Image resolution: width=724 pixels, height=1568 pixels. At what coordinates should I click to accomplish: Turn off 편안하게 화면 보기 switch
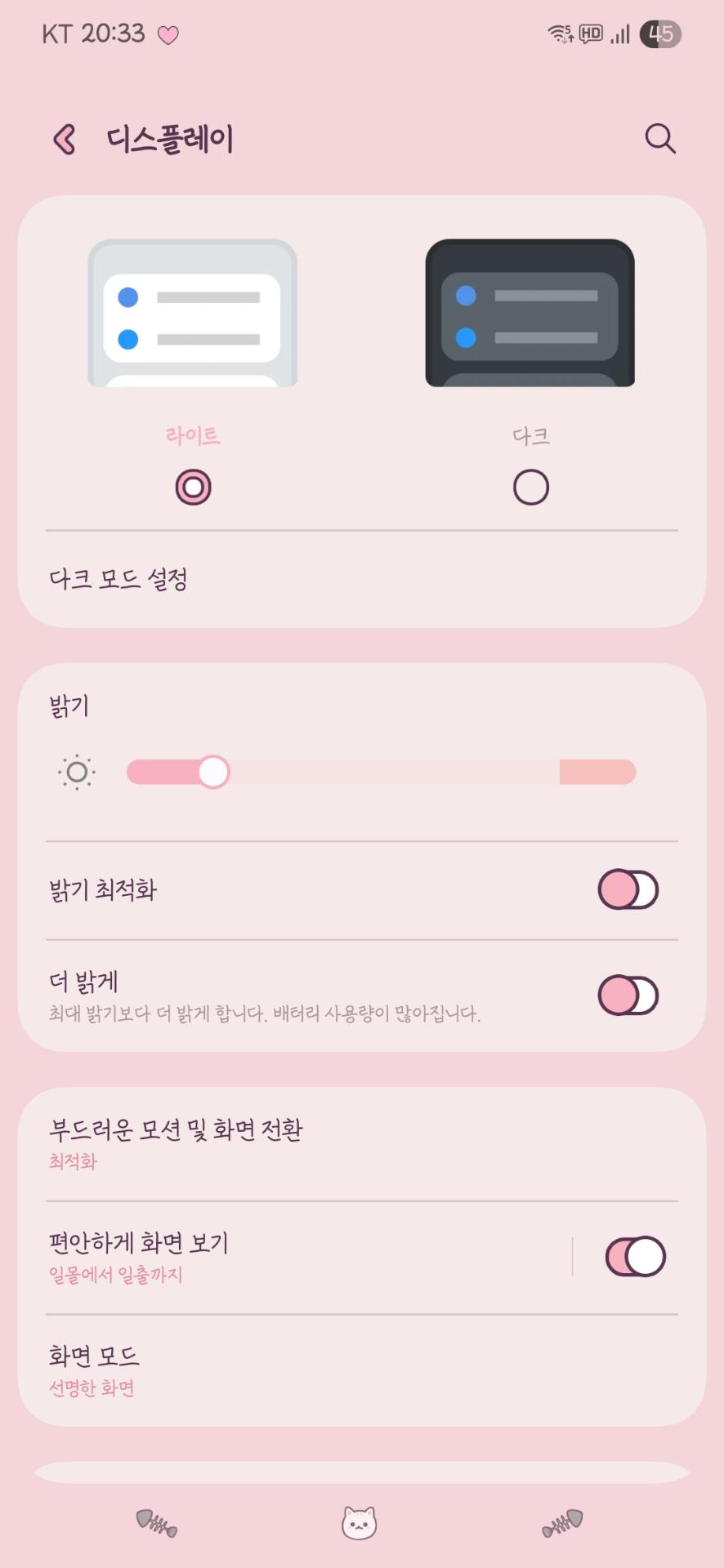click(635, 1256)
